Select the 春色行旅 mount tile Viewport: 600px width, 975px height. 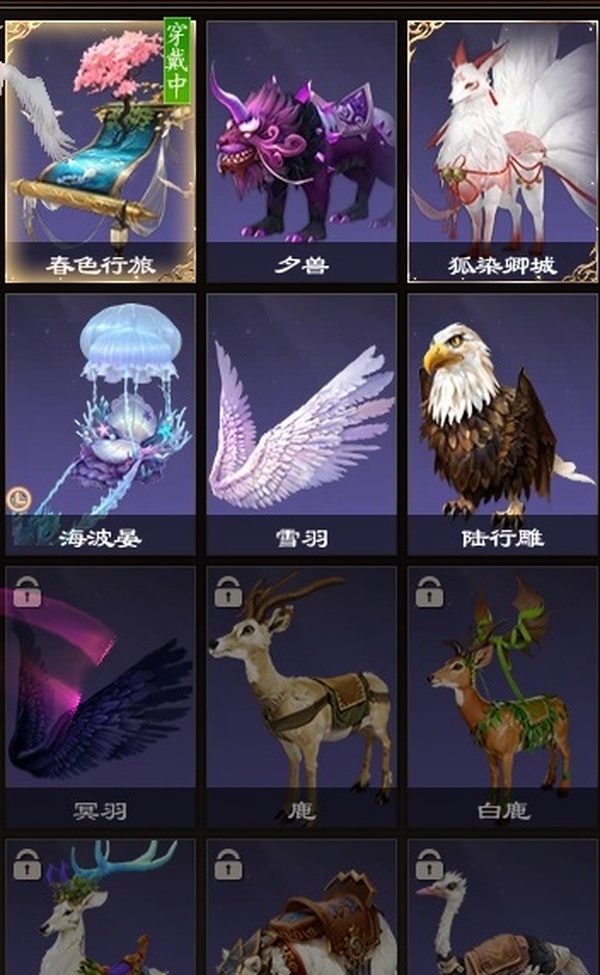(x=100, y=150)
